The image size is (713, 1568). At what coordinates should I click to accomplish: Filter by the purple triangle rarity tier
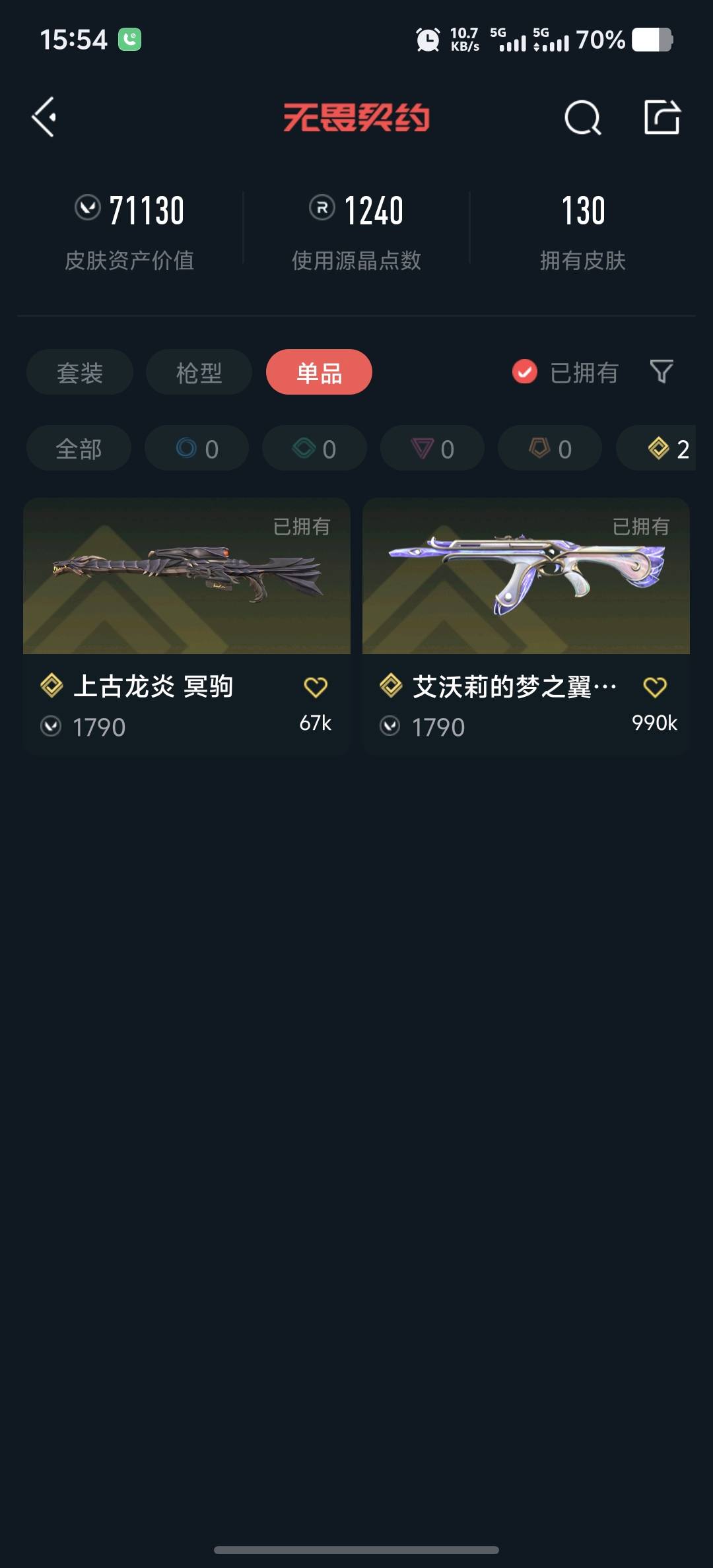click(x=432, y=449)
